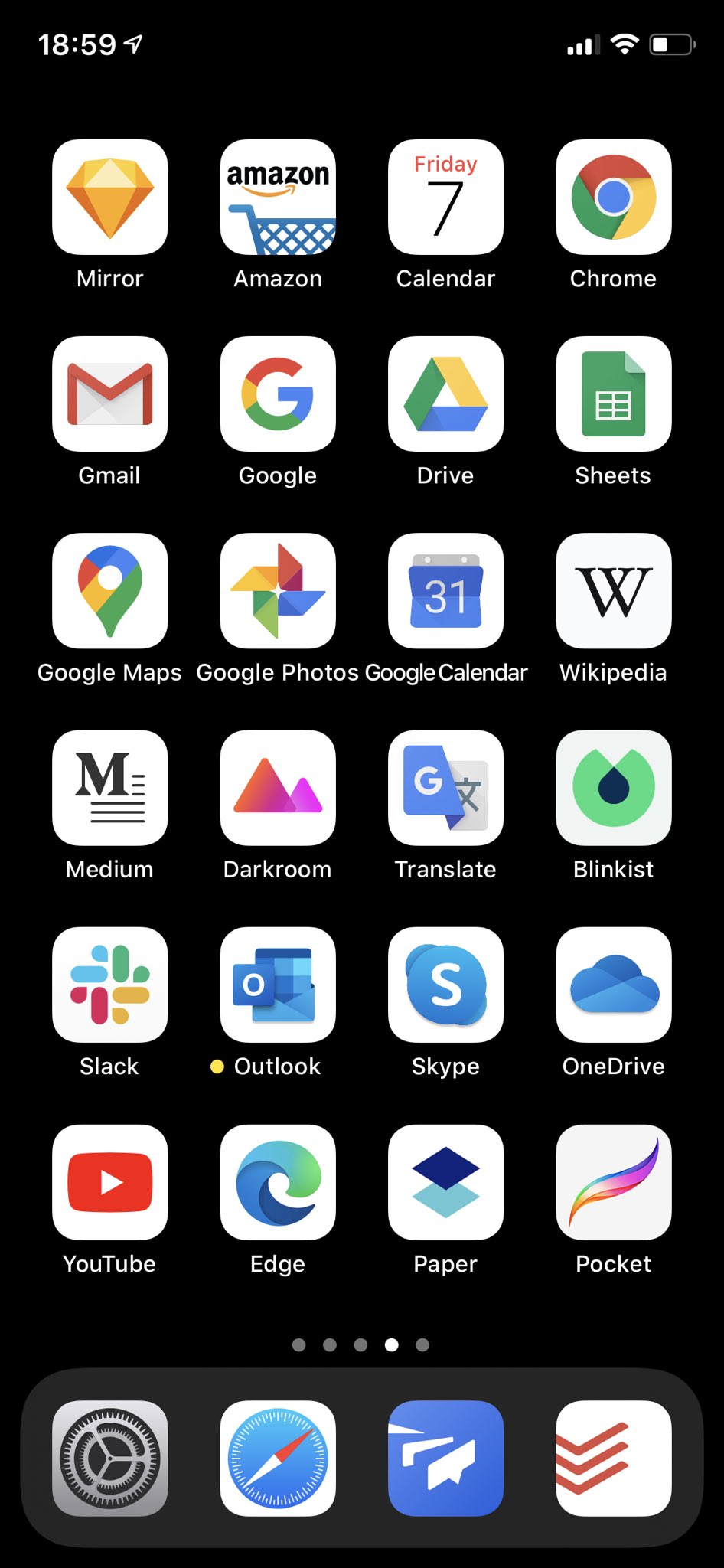Launch the Chrome browser
Viewport: 724px width, 1568px height.
[613, 197]
